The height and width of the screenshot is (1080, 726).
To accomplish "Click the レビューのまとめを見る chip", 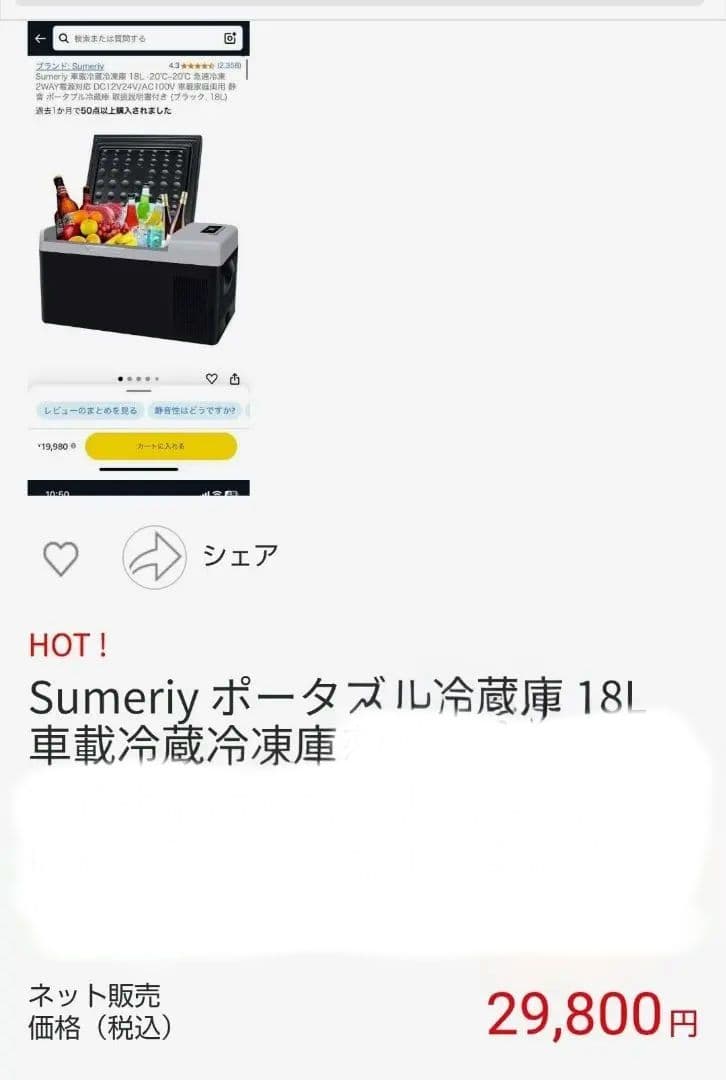I will pos(89,409).
